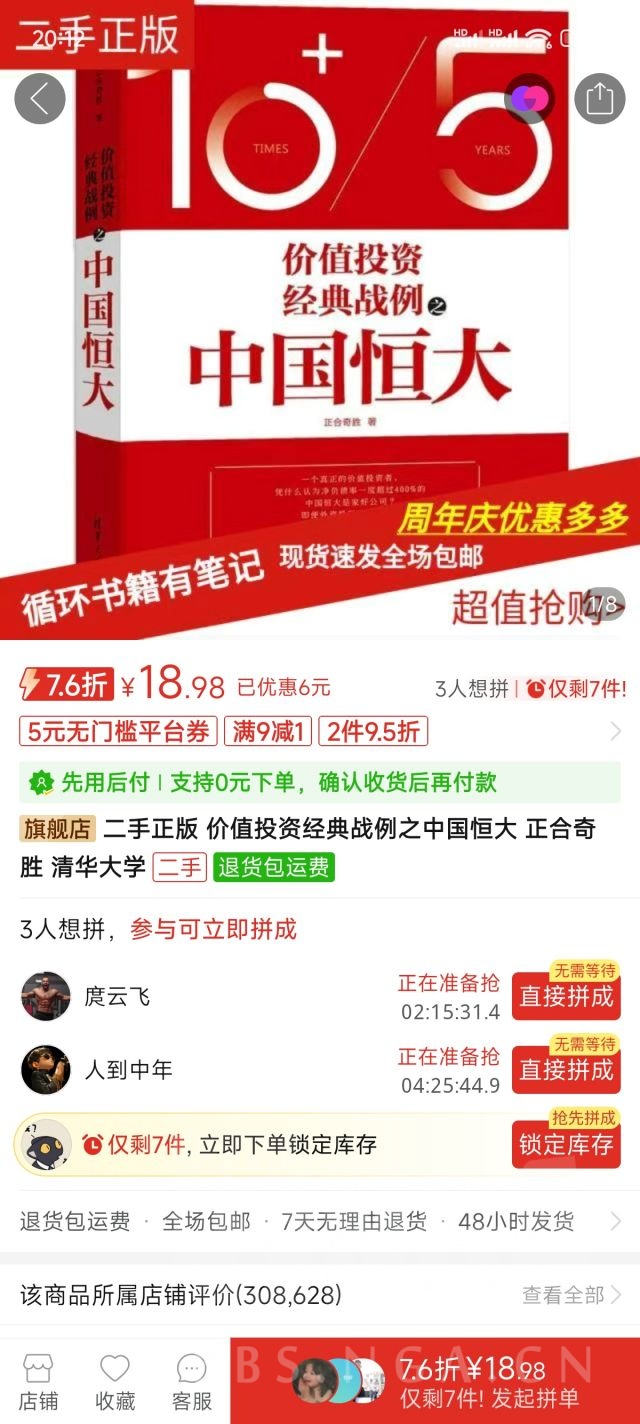Join 庹云飞's group with 直接拼成
640x1424 pixels.
click(x=565, y=996)
